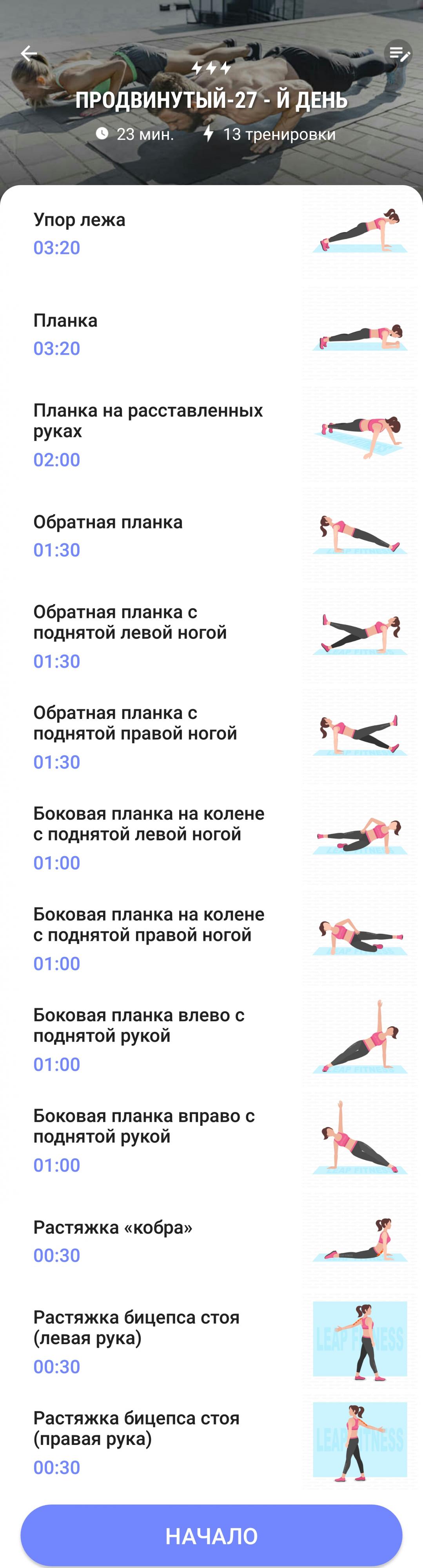The height and width of the screenshot is (1568, 423).
Task: Open the Планка exercise details
Action: [x=211, y=334]
